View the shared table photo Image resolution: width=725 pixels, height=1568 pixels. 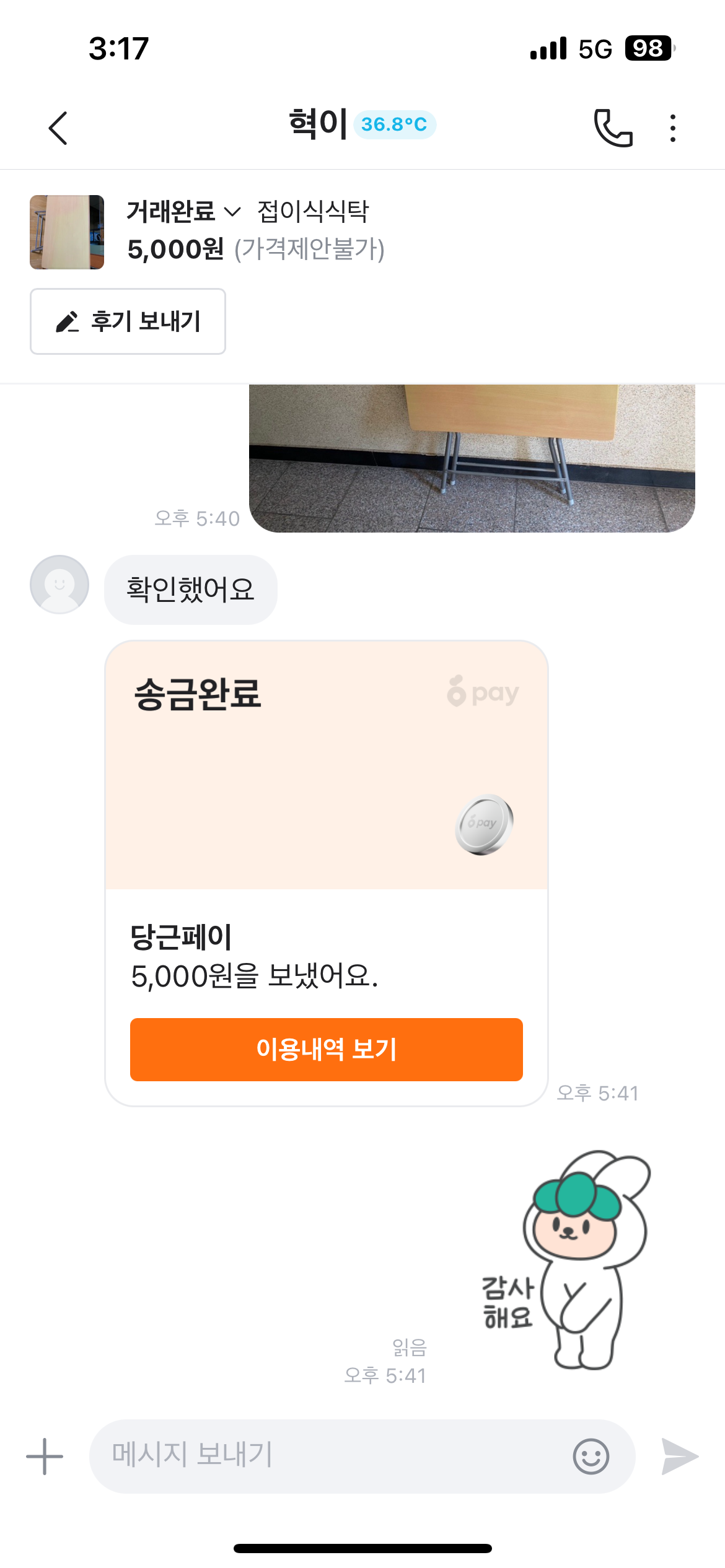[472, 458]
